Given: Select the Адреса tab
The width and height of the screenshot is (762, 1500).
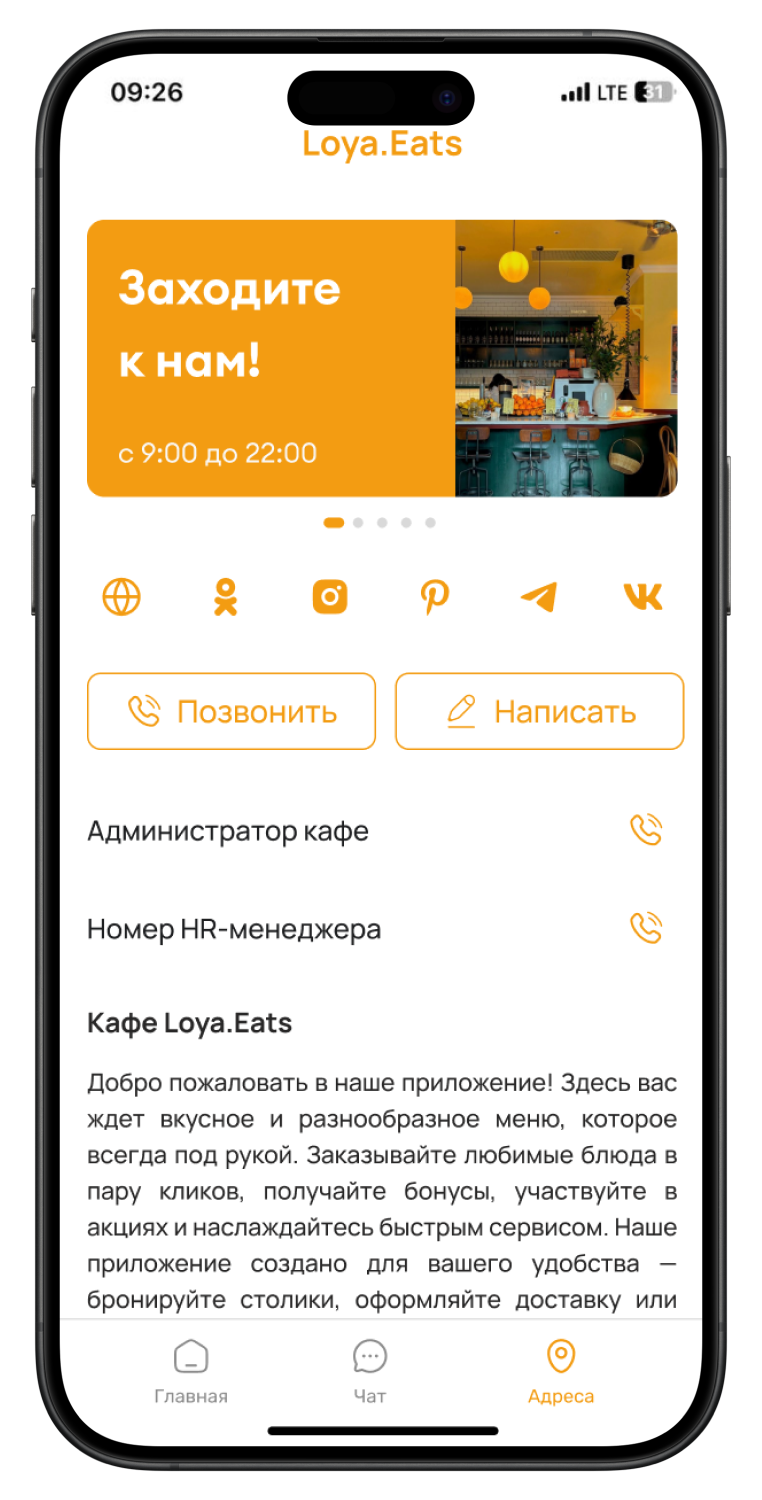Looking at the screenshot, I should tap(561, 1372).
